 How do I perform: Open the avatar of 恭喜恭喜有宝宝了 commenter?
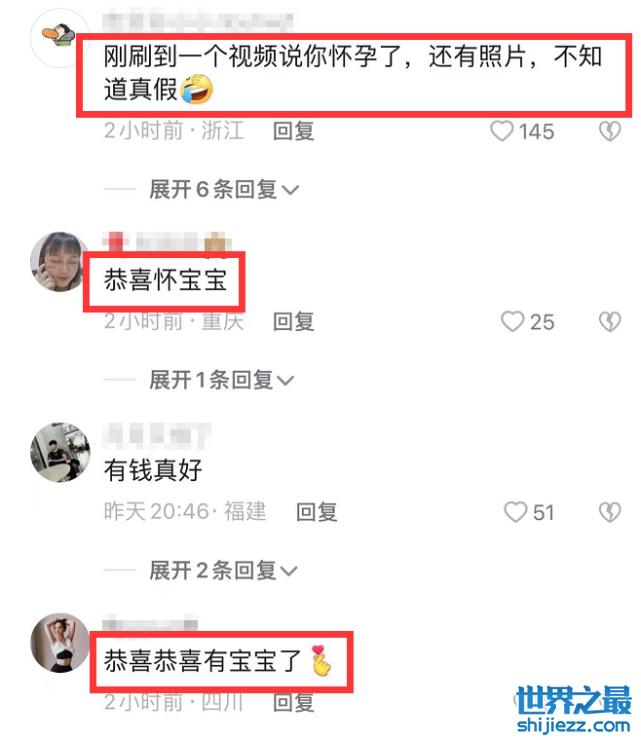(60, 641)
